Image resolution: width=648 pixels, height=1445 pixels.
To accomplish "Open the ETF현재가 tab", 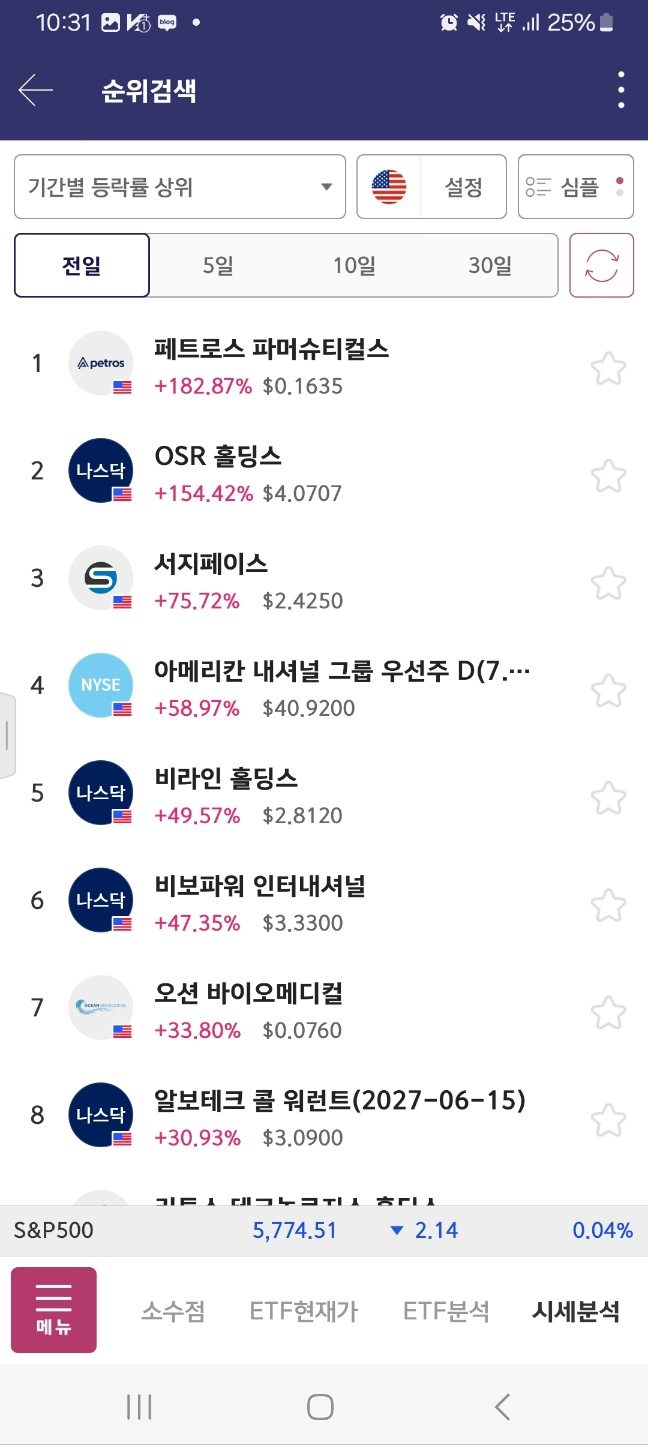I will pos(303,1311).
